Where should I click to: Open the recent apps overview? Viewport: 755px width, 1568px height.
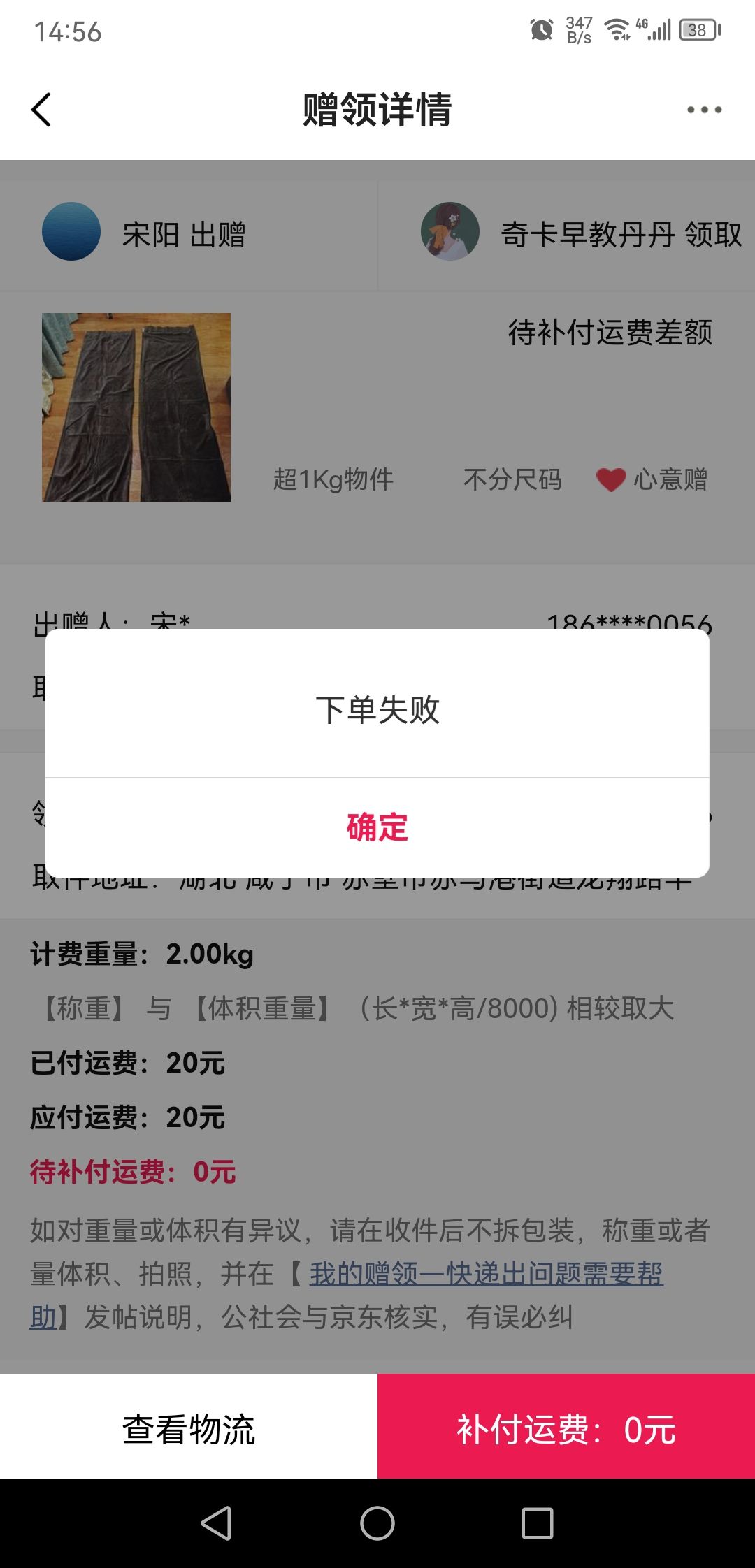[x=537, y=1523]
